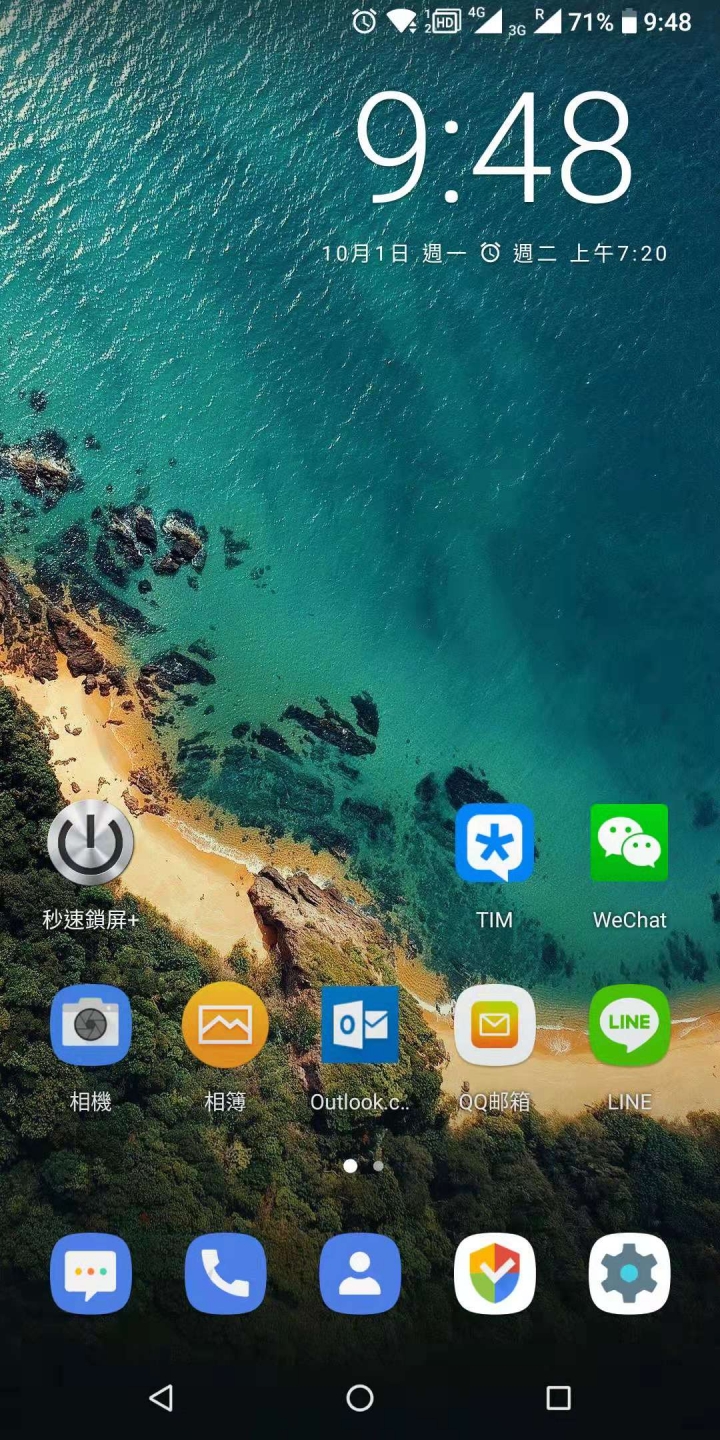Viewport: 720px width, 1440px height.
Task: Launch the 秒速鎖屏+ lock screen app
Action: (x=90, y=842)
